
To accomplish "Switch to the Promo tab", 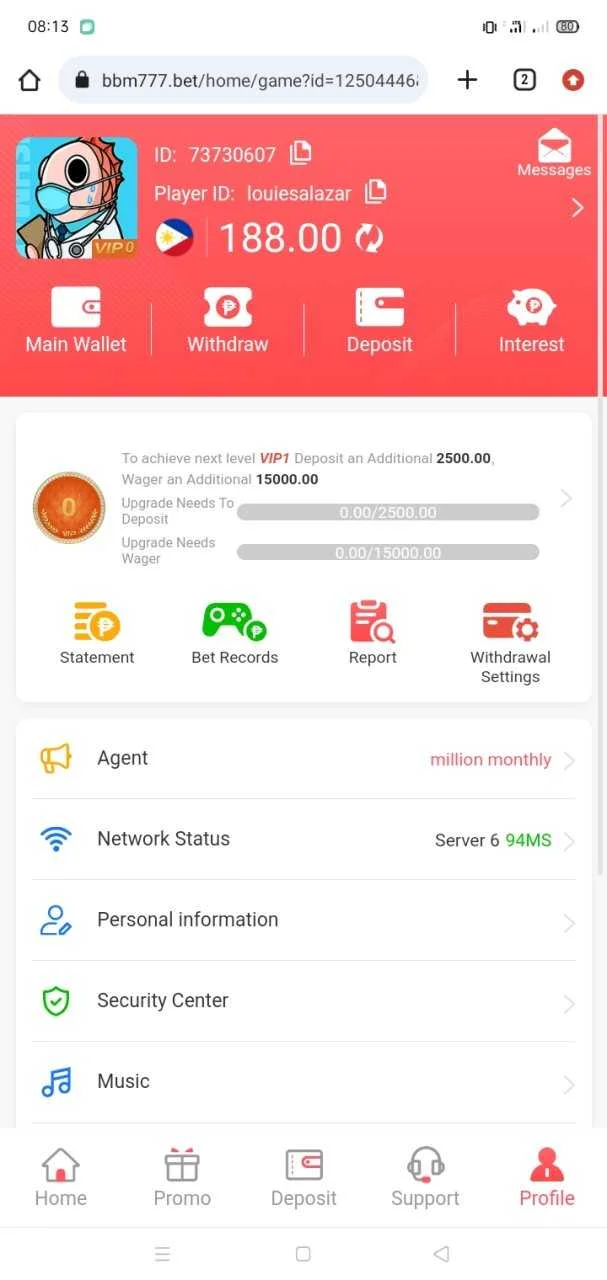I will pyautogui.click(x=182, y=1178).
